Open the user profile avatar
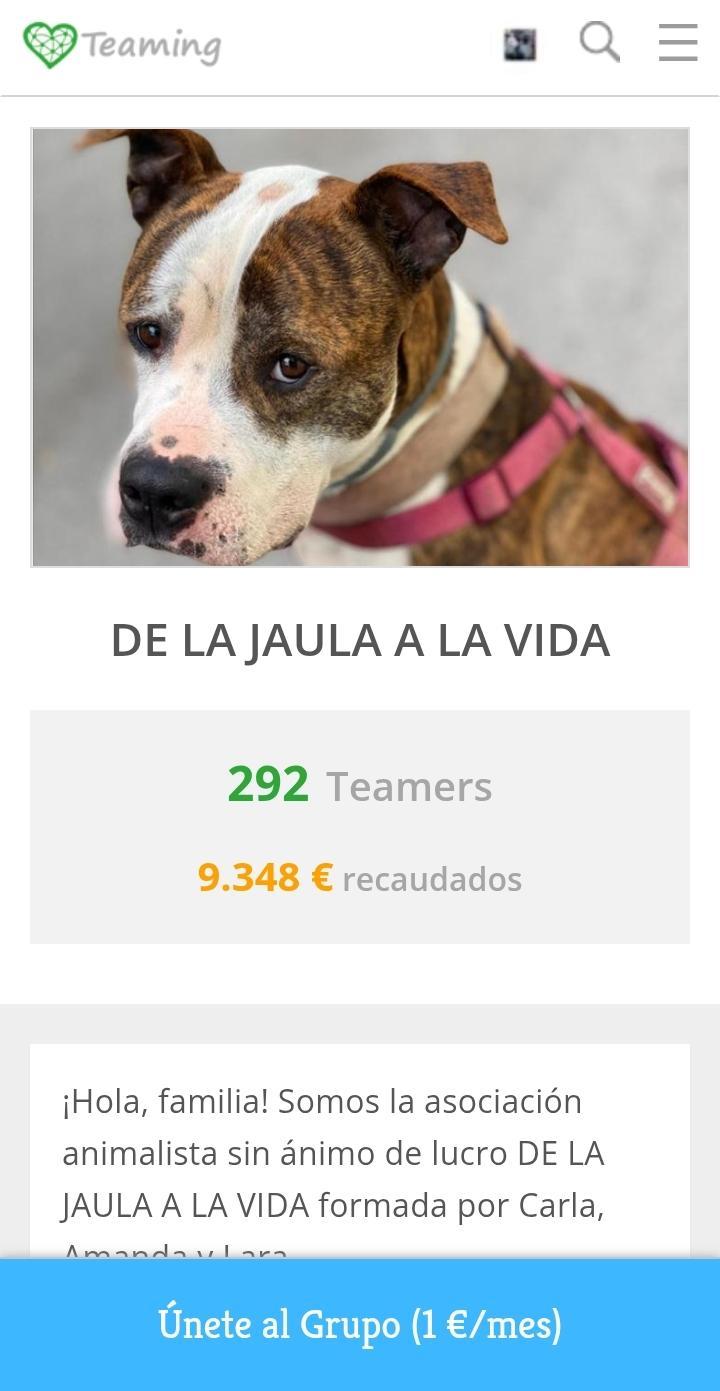The image size is (720, 1391). click(519, 45)
